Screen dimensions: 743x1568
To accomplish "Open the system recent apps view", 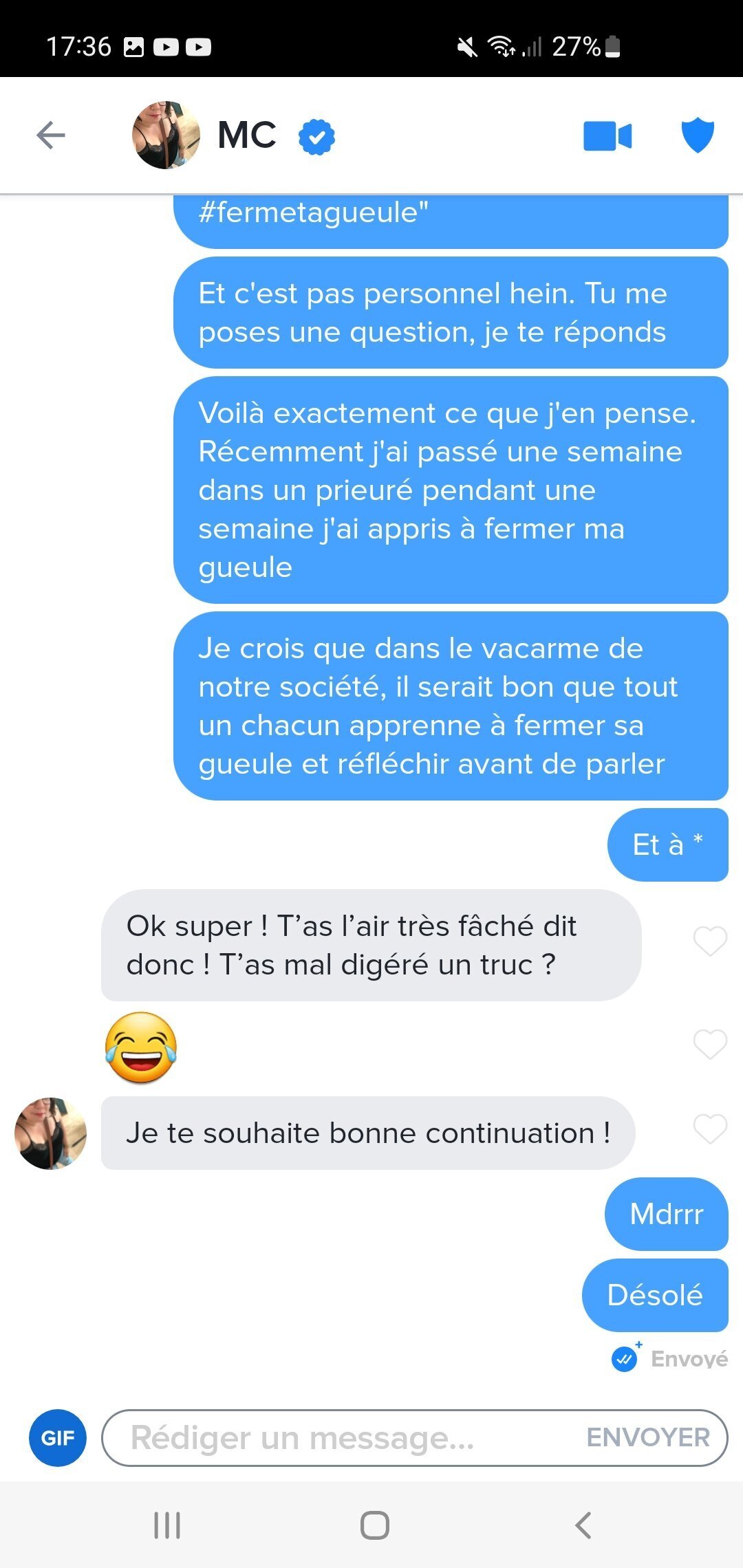I will coord(167,1525).
